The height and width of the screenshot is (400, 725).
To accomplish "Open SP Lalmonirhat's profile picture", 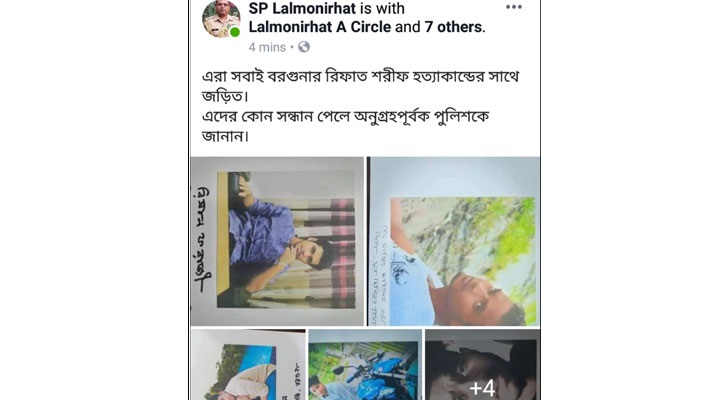I will [221, 18].
